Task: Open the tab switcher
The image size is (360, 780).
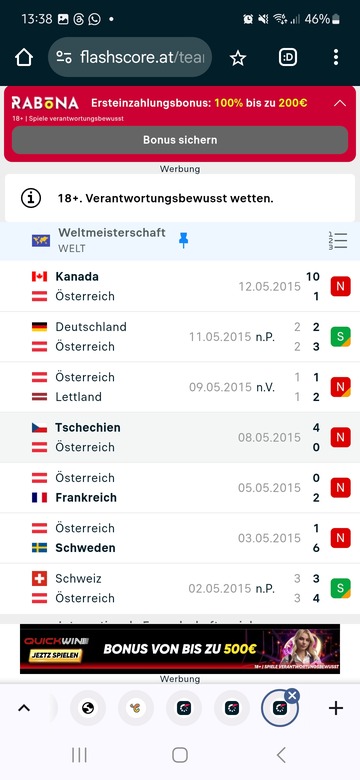Action: tap(287, 58)
